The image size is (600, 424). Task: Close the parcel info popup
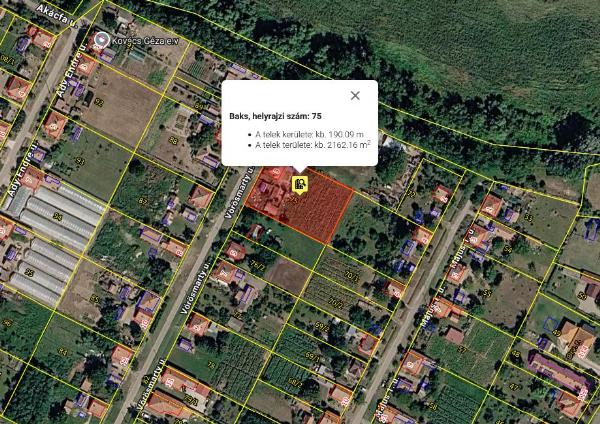pos(355,96)
